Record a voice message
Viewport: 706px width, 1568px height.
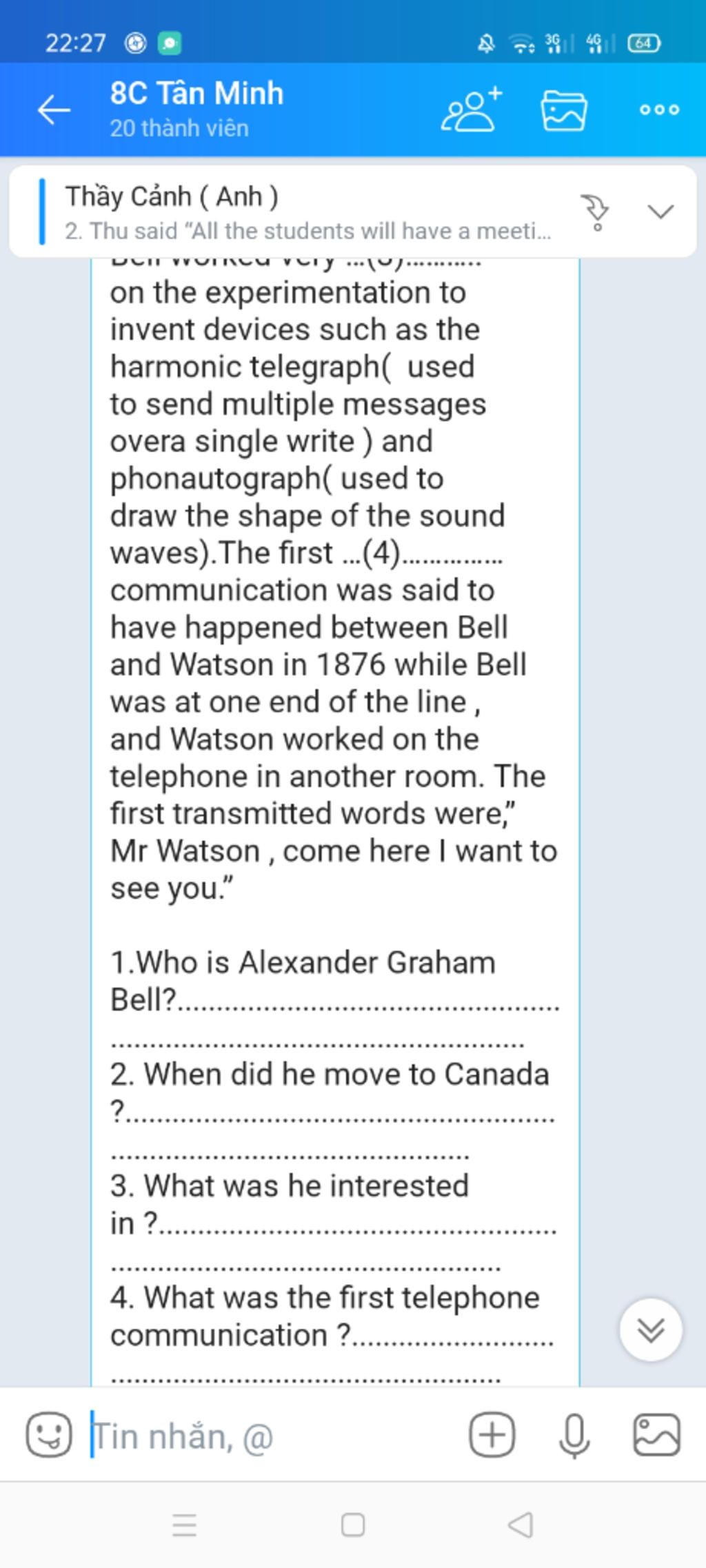click(574, 1436)
